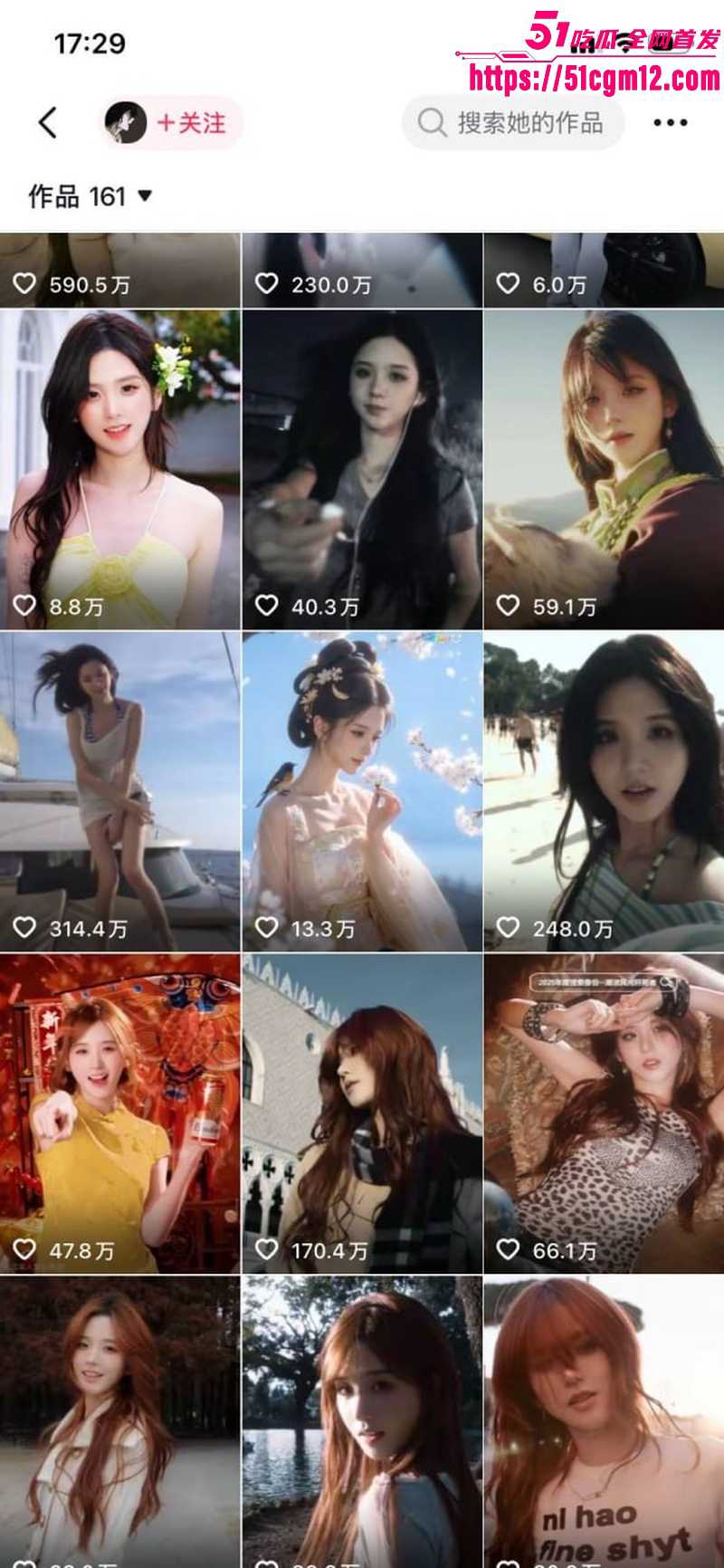724x1568 pixels.
Task: Open the creator's profile avatar
Action: [x=126, y=122]
